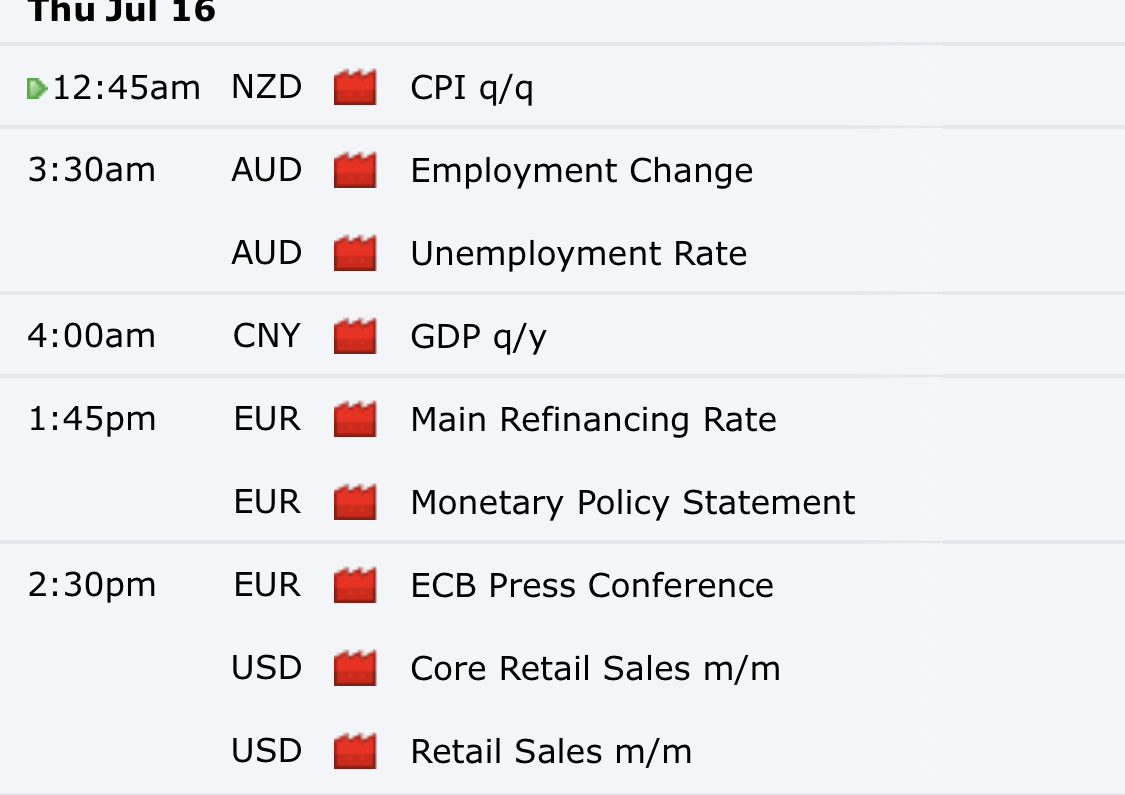This screenshot has width=1125, height=795.
Task: Open EUR Main Refinancing Rate details
Action: 593,419
